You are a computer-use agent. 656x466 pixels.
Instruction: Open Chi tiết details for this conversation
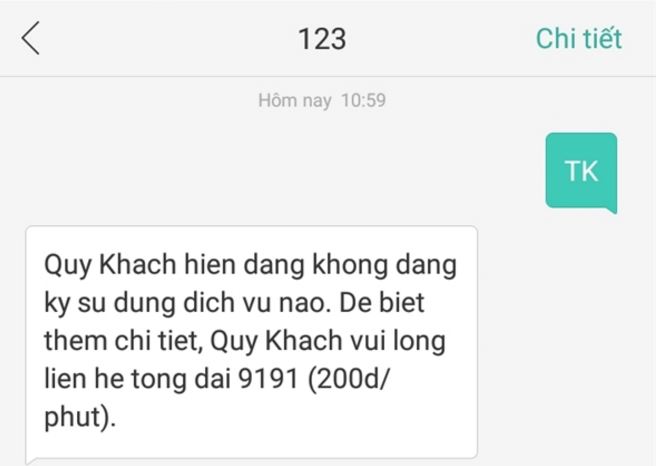coord(578,38)
